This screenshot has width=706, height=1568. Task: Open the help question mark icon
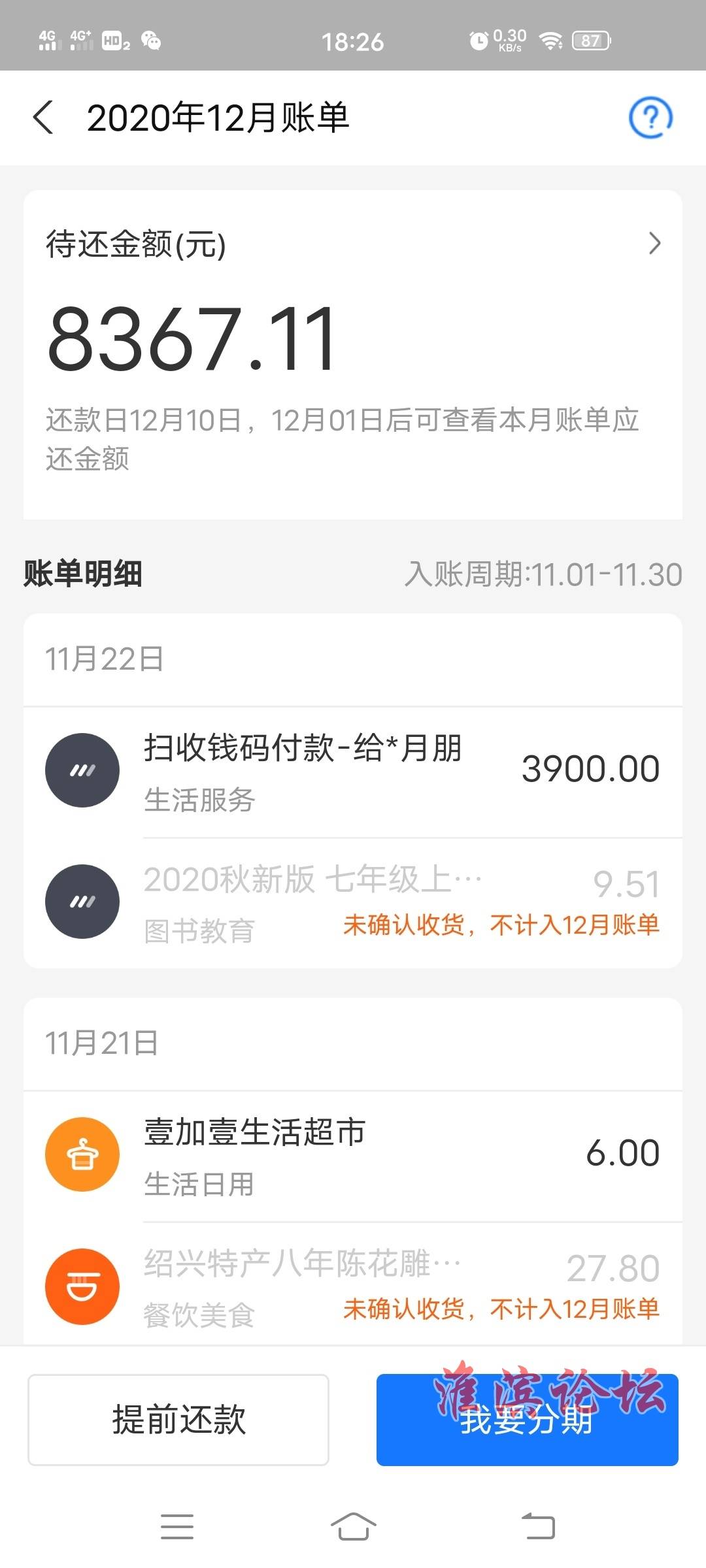tap(650, 118)
